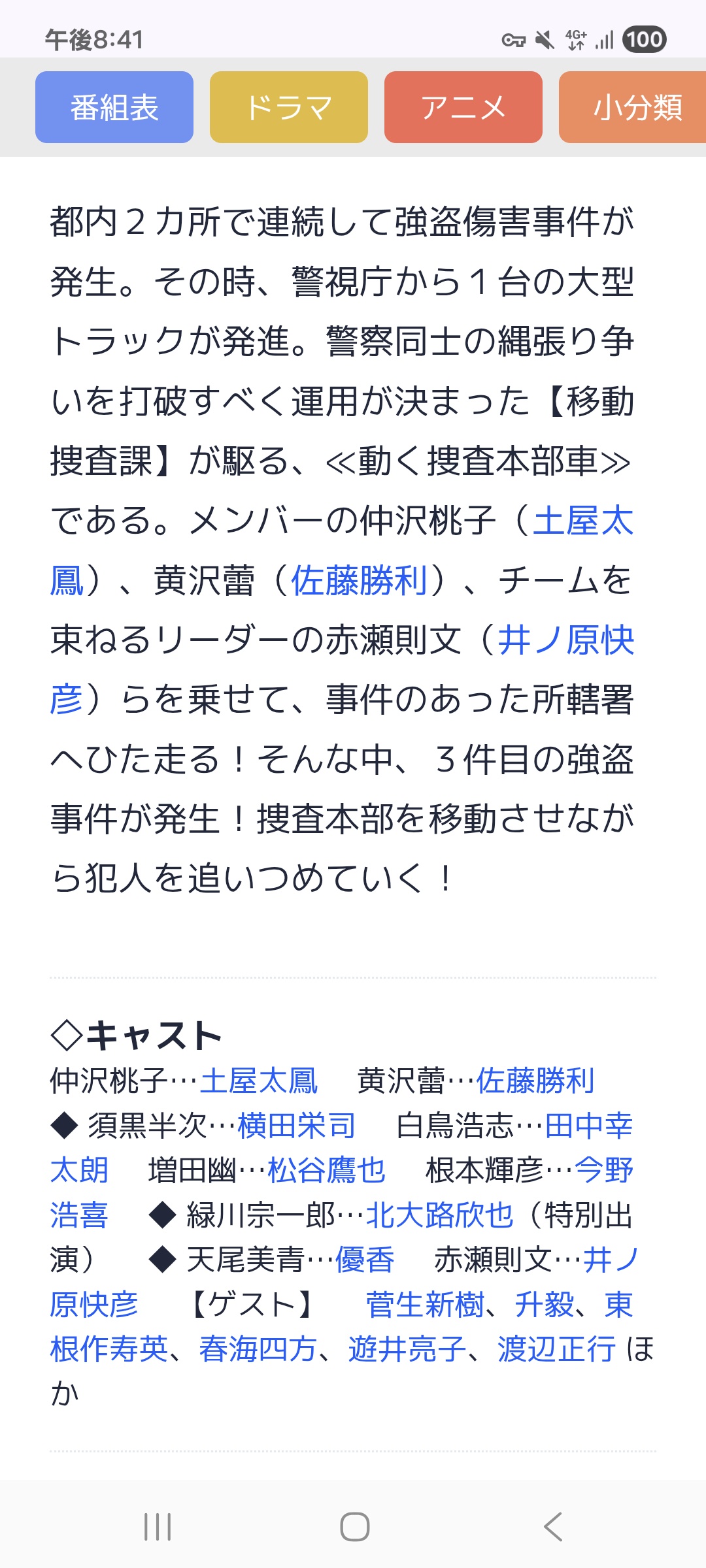The image size is (706, 1568).
Task: Open guest 渡辺正行 link
Action: click(x=556, y=1349)
